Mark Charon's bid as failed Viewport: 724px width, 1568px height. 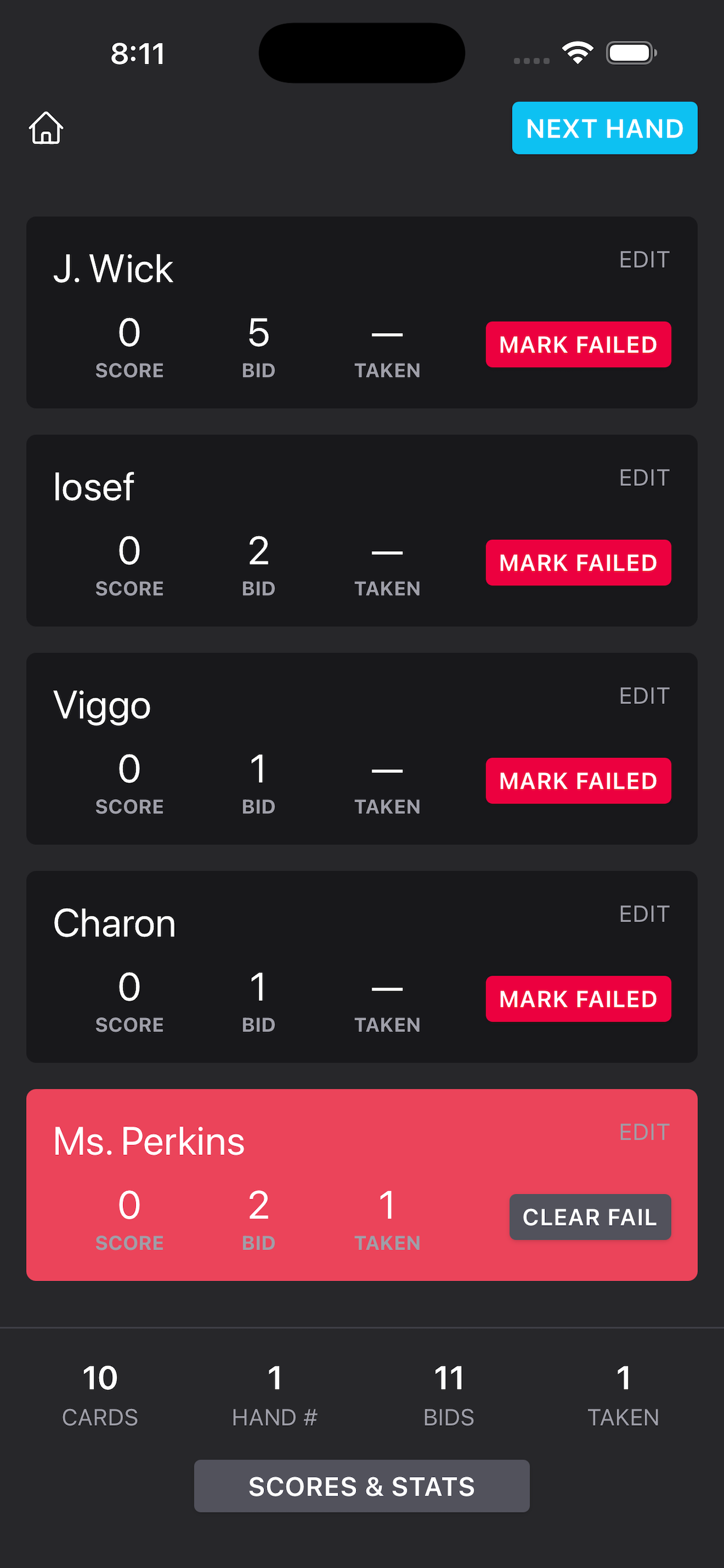577,998
